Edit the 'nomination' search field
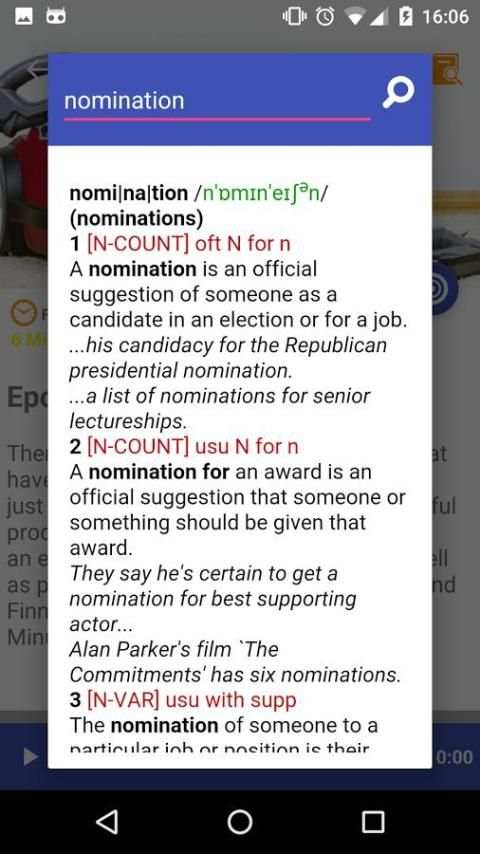 (x=217, y=101)
